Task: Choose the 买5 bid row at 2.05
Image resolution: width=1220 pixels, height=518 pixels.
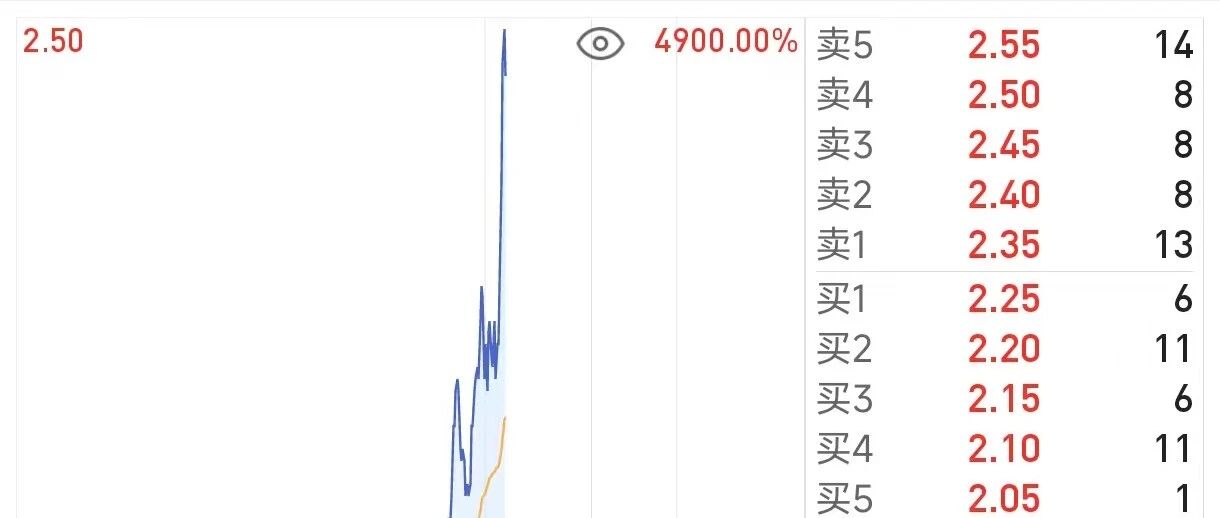Action: [x=1005, y=498]
